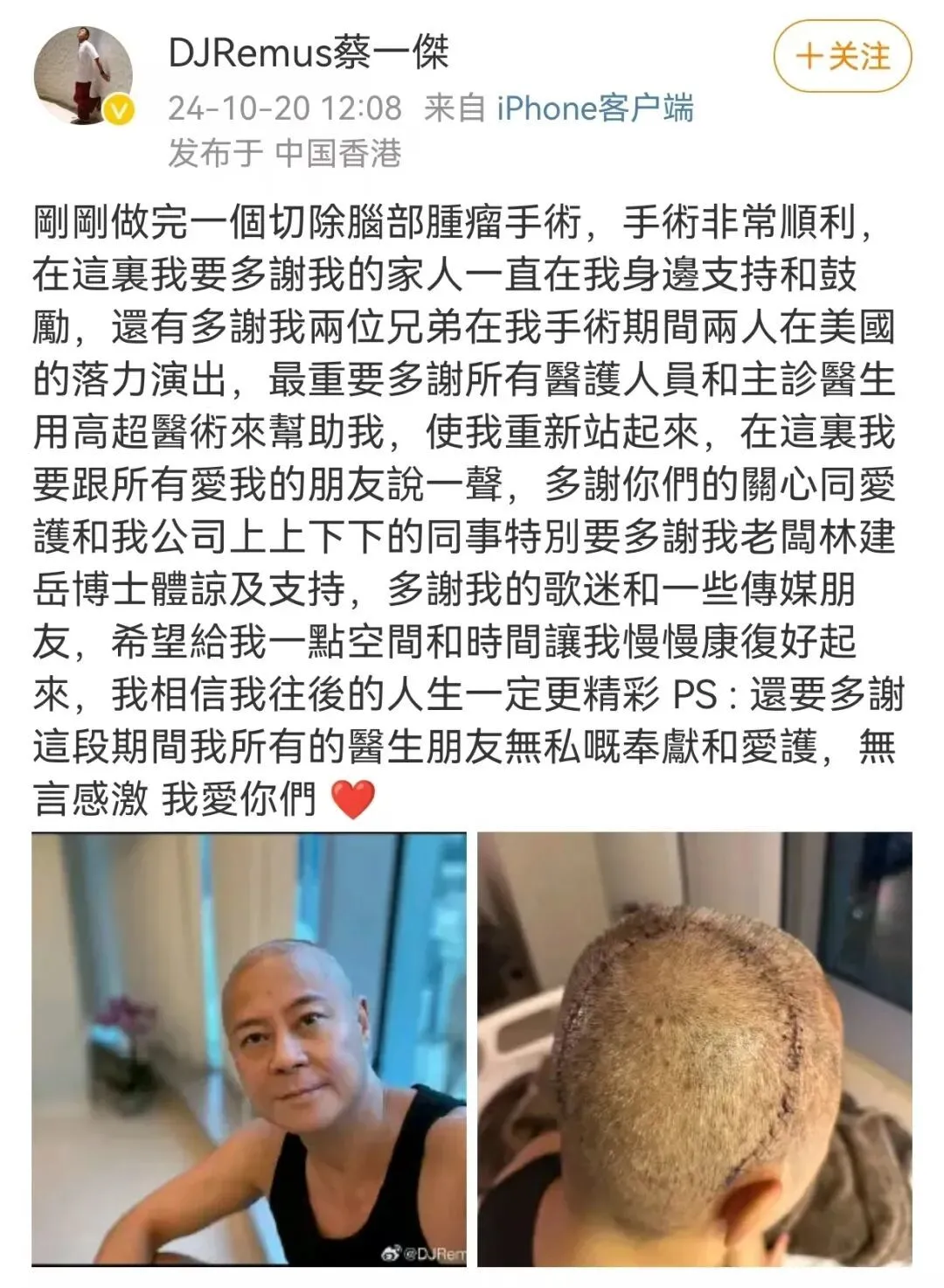Screen dimensions: 944x1288
Task: Open DJRemus蔡一傑's profile avatar
Action: 83,76
